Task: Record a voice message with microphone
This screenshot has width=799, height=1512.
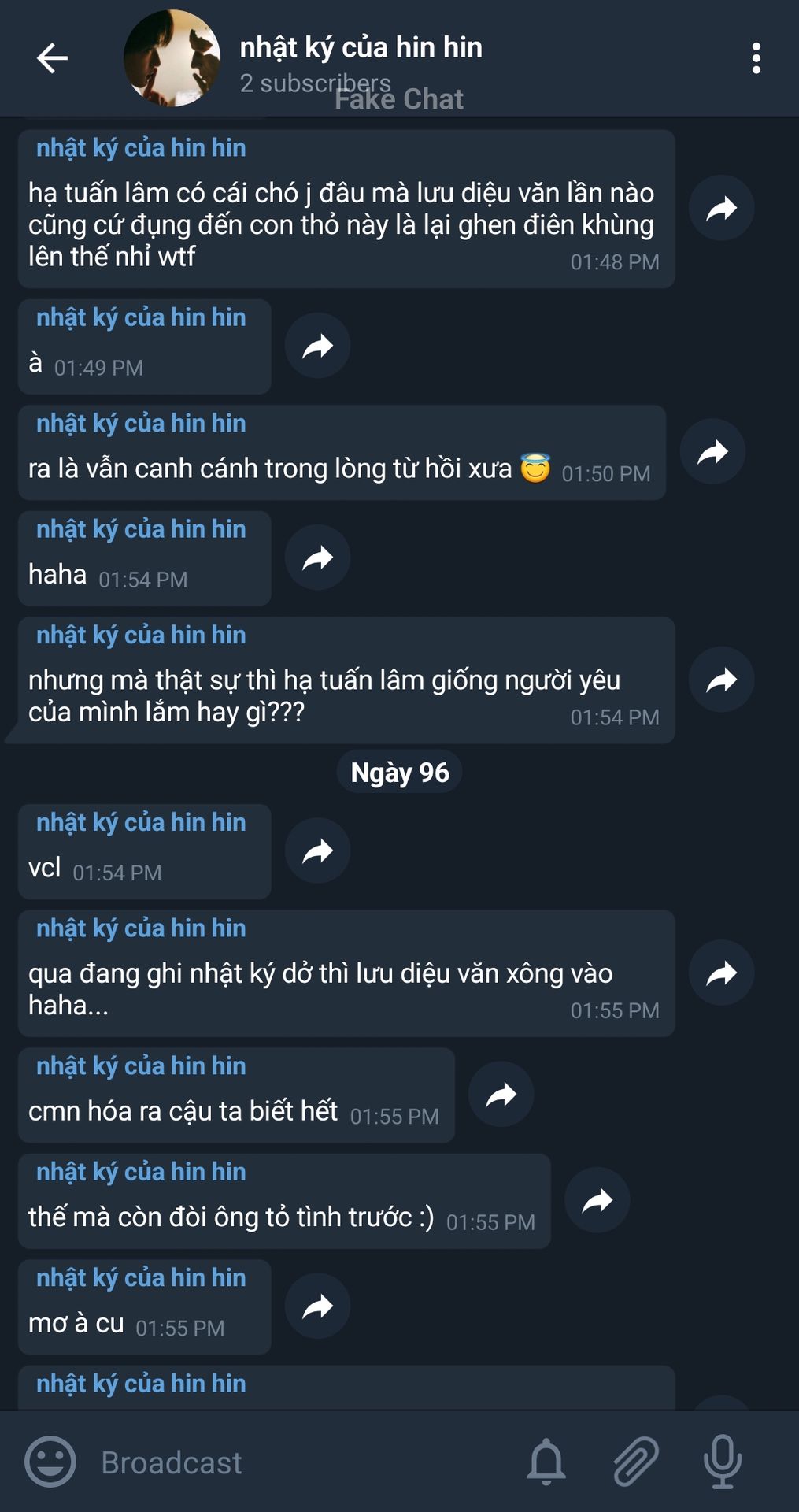Action: [722, 1462]
